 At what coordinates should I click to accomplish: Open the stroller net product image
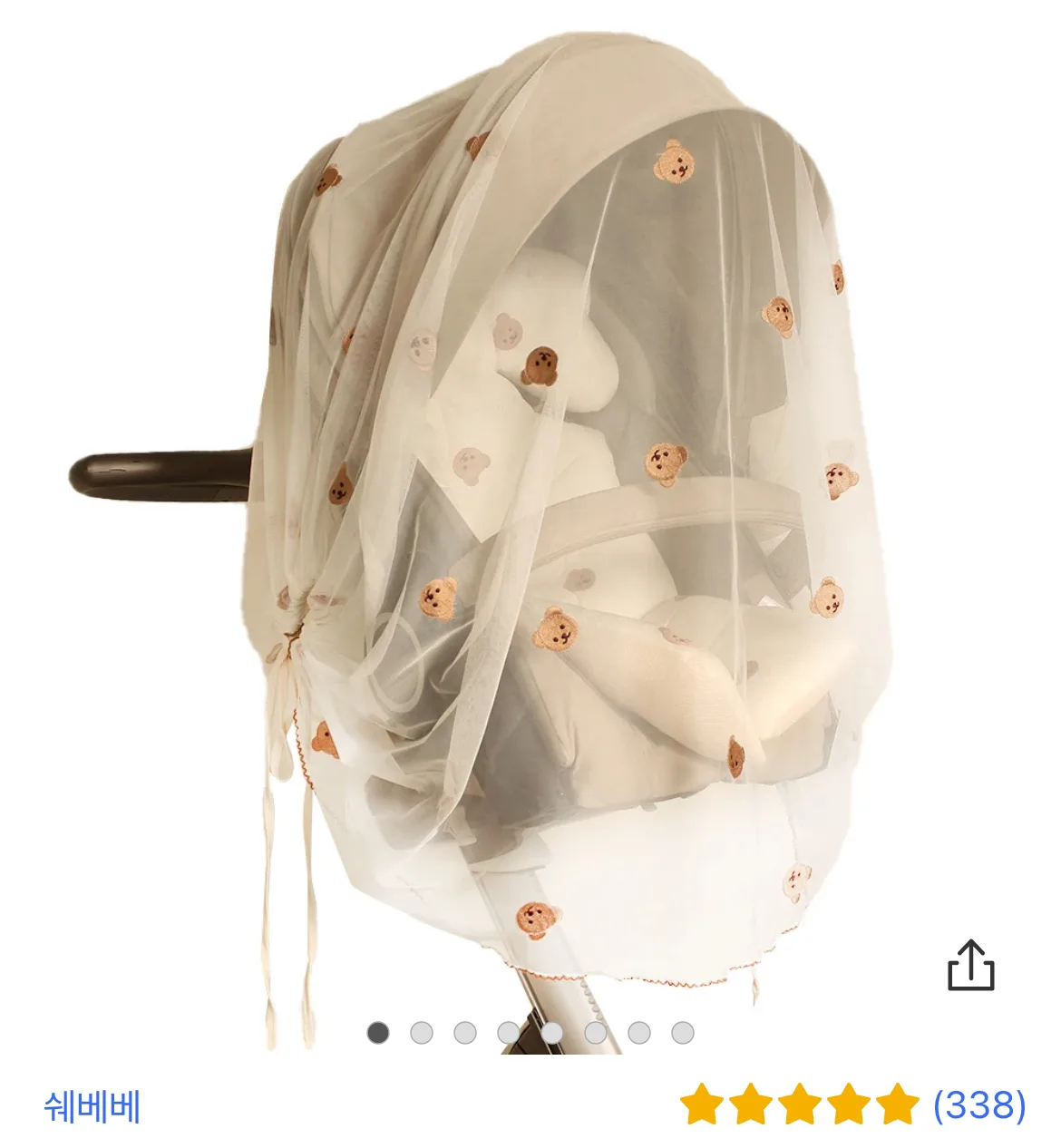[544, 526]
